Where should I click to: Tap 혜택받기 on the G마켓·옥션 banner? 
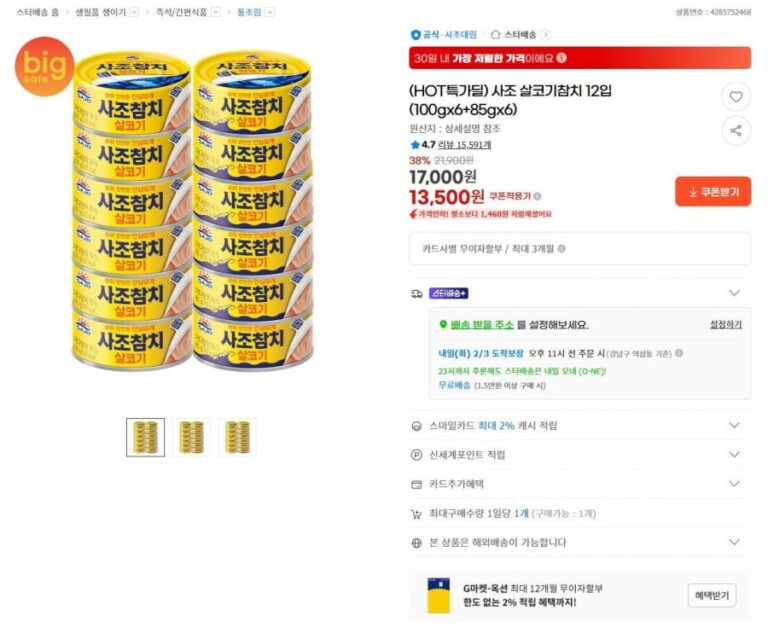712,595
